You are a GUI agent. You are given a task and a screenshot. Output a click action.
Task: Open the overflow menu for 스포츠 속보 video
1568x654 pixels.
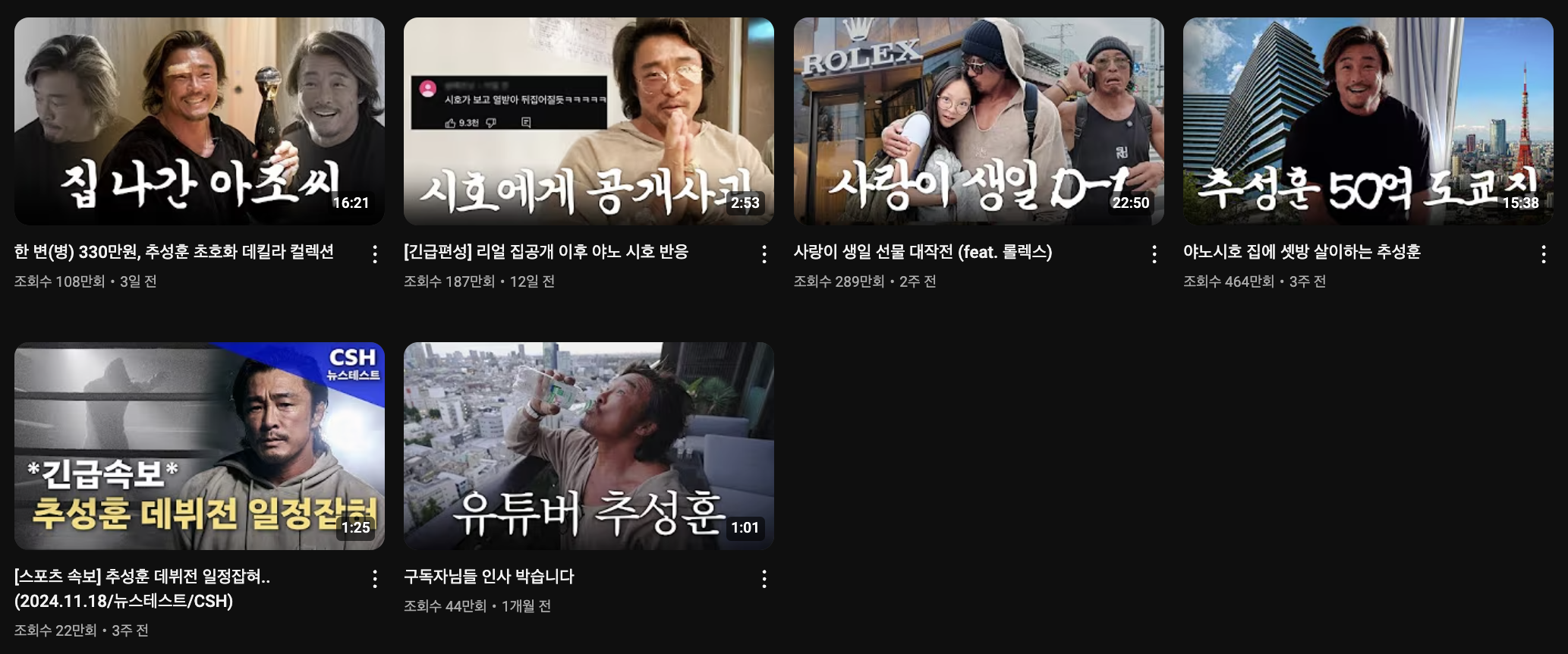375,579
